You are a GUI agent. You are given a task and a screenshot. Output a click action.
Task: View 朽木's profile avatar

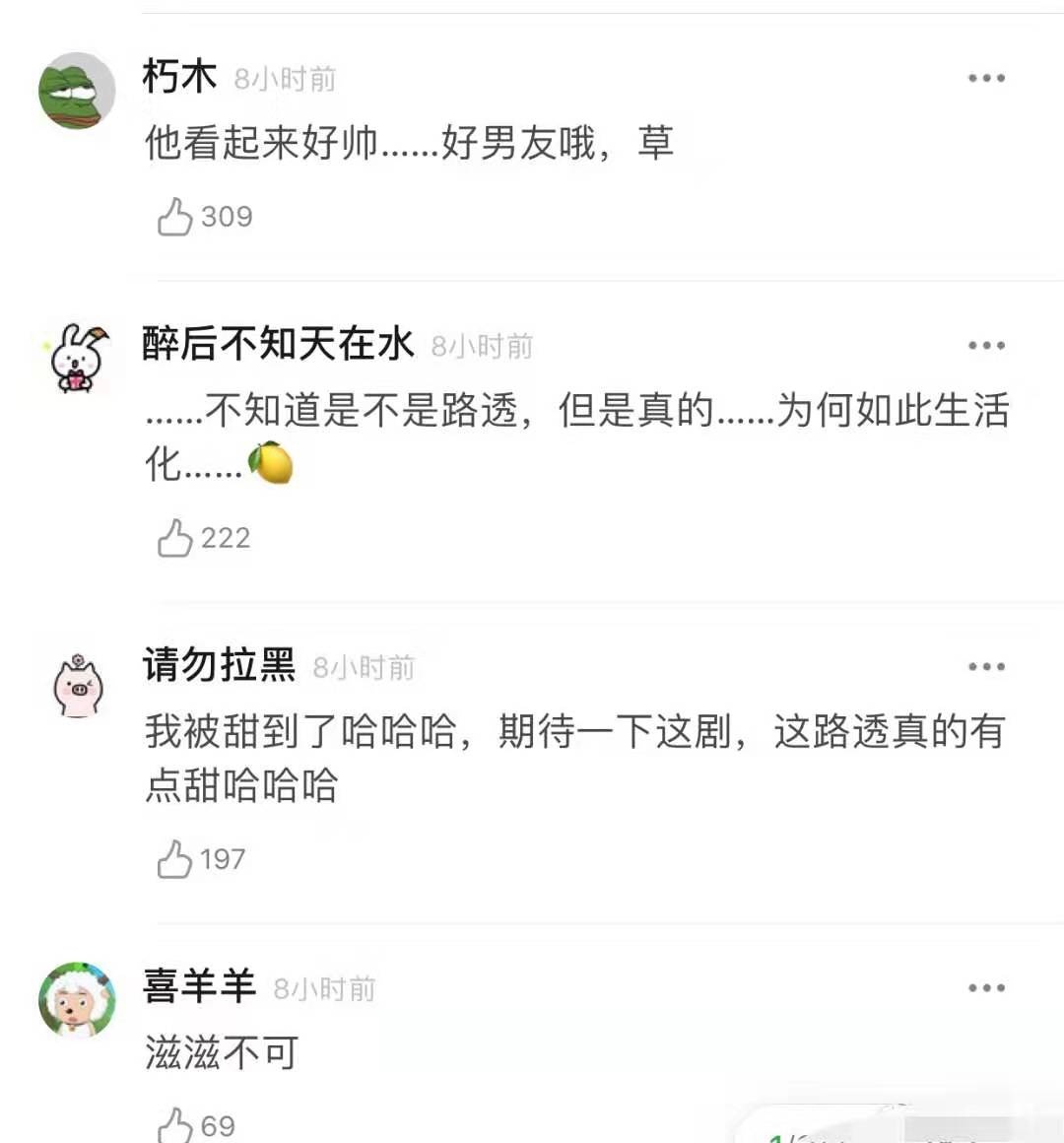[77, 91]
